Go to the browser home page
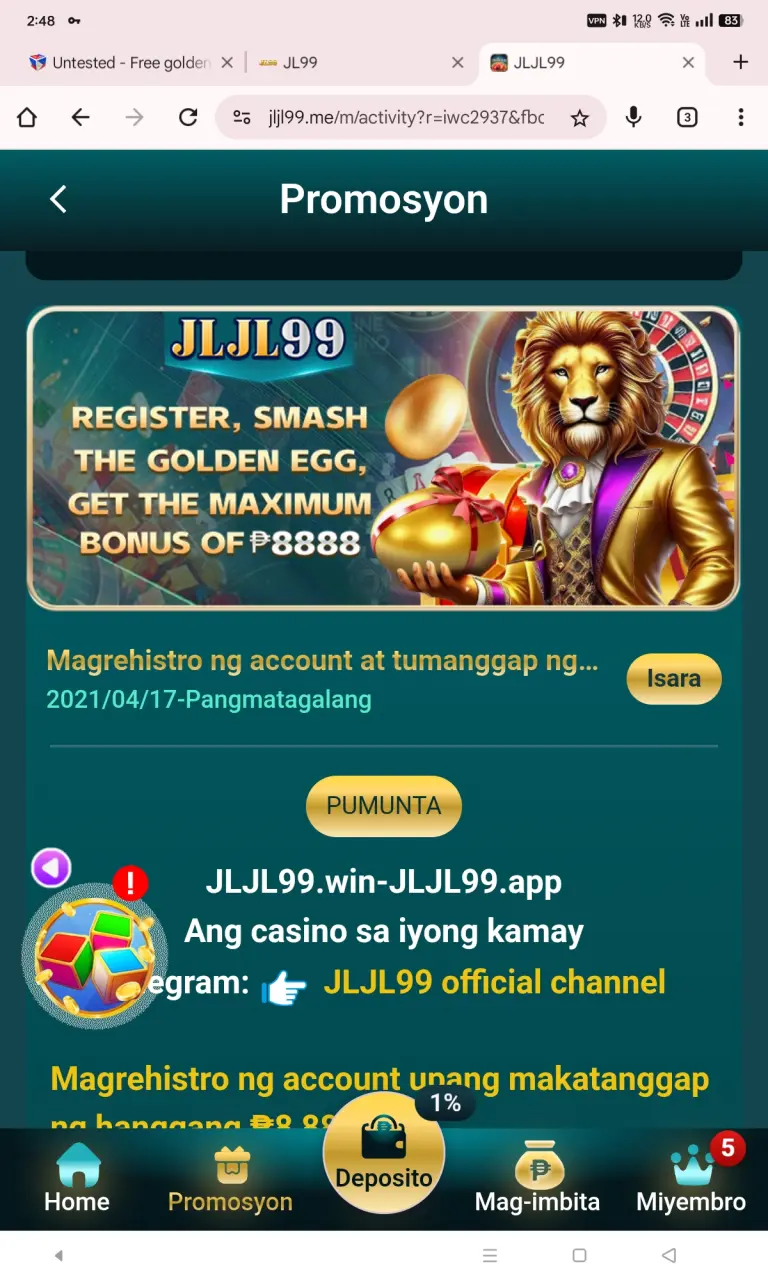Viewport: 768px width, 1280px height. click(27, 118)
